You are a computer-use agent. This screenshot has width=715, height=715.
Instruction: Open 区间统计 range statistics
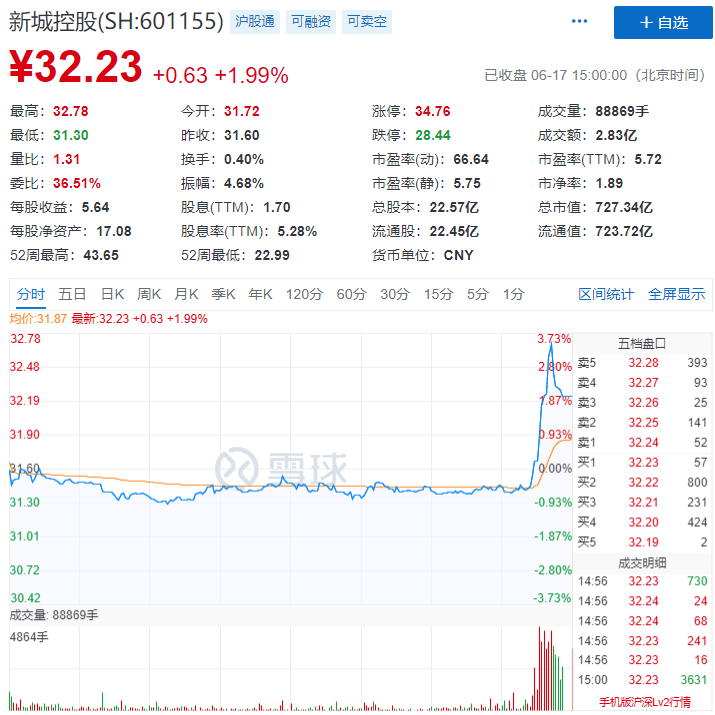pyautogui.click(x=606, y=294)
